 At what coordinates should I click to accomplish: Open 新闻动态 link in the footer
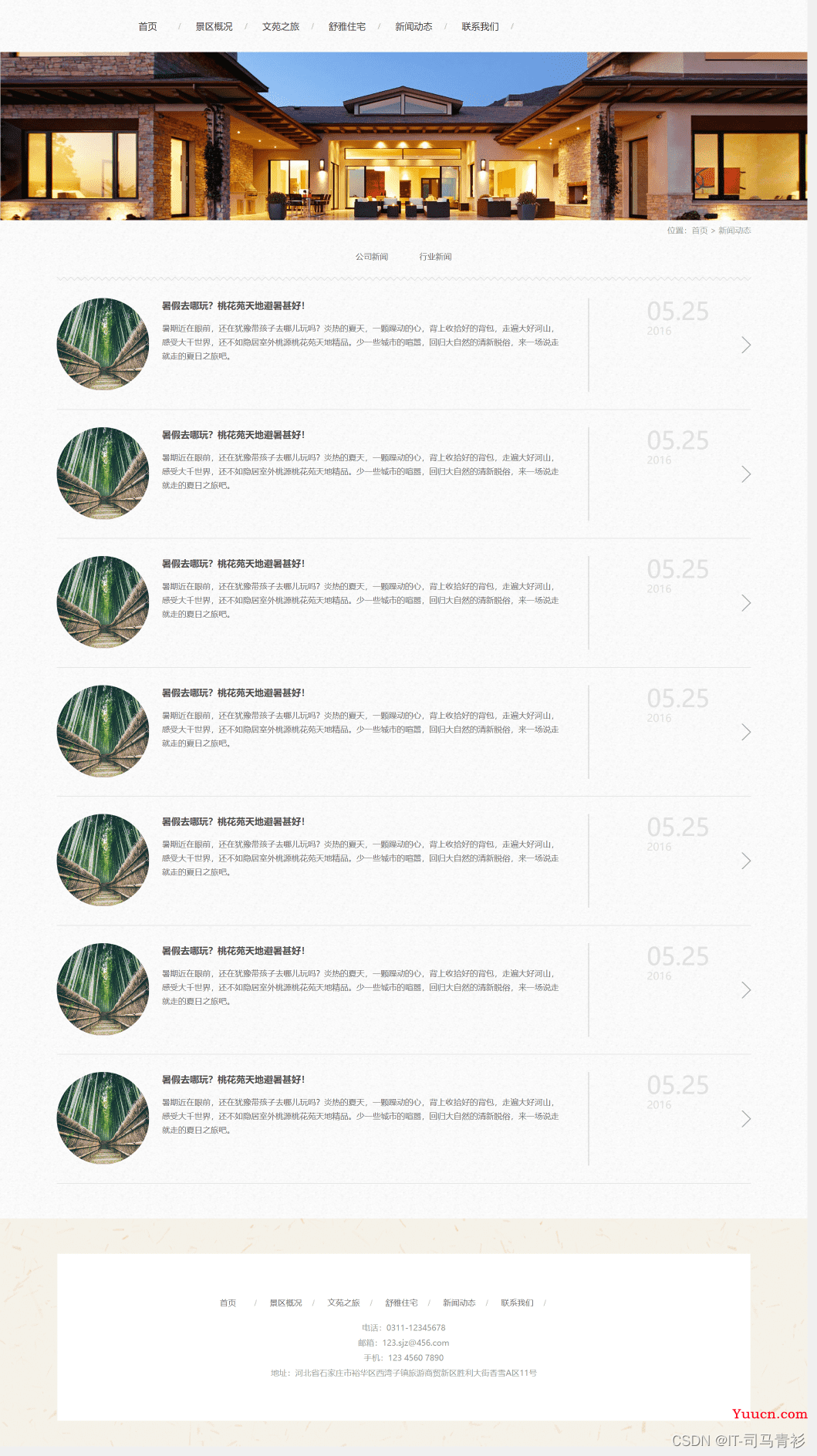[x=459, y=1303]
